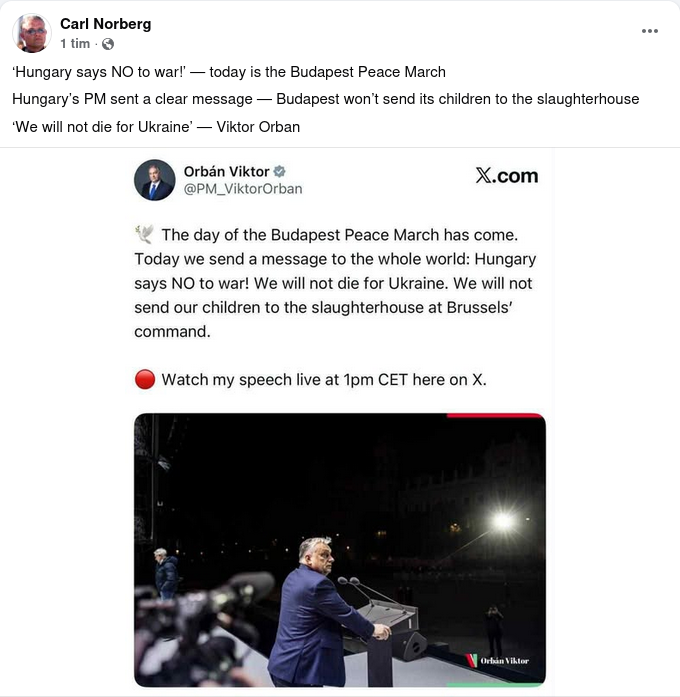Open Carl Norberg's profile name link

click(x=105, y=24)
